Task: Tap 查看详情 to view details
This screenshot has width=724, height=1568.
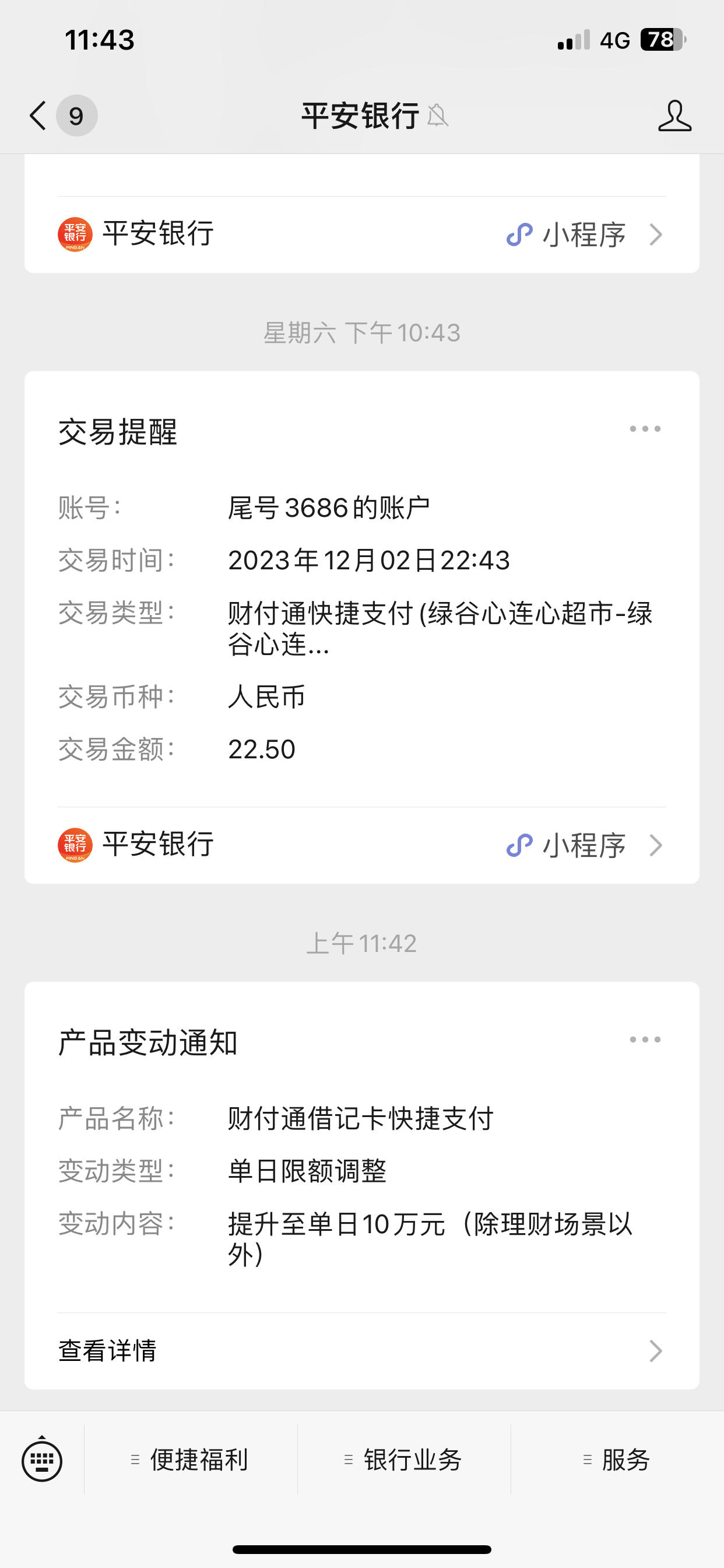Action: click(x=361, y=1350)
